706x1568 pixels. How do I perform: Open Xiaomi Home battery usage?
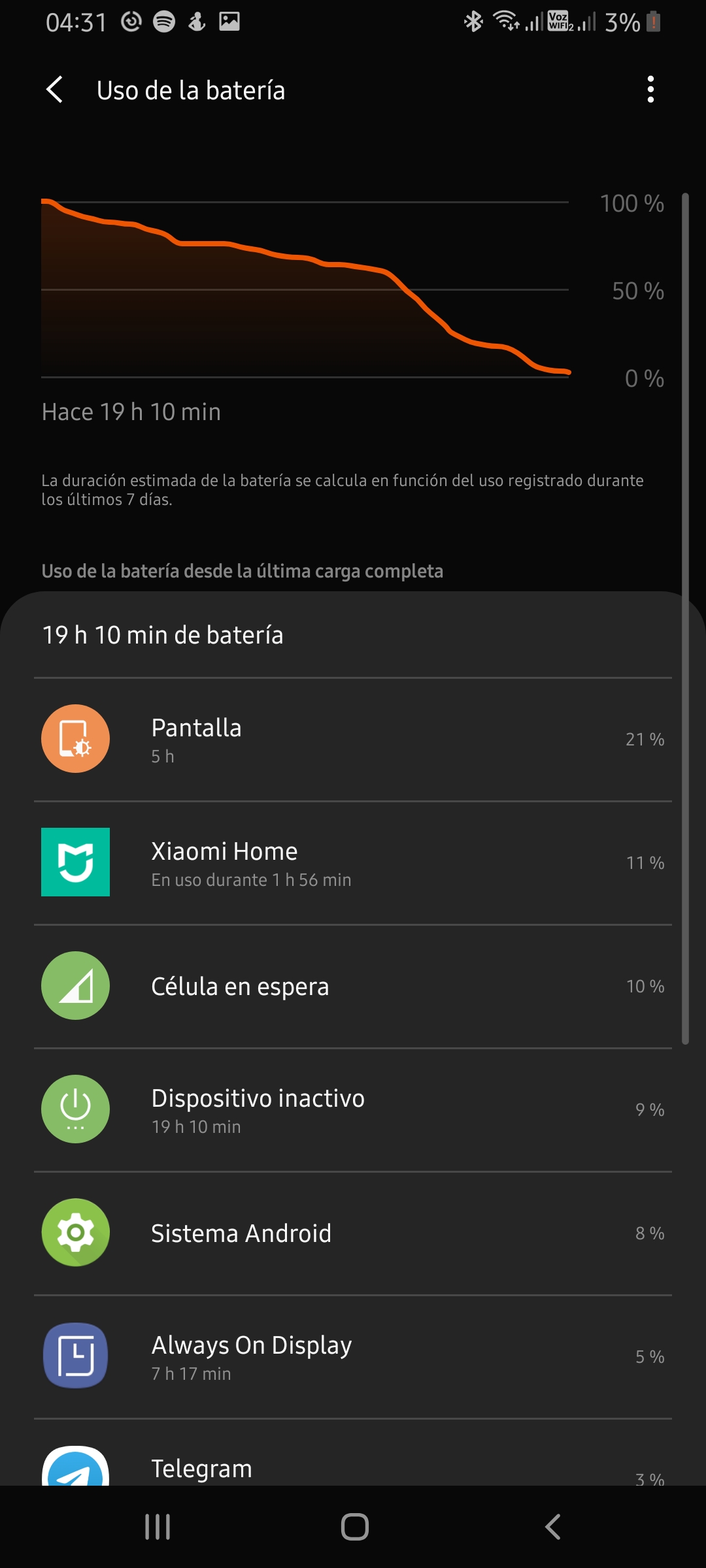tap(353, 862)
